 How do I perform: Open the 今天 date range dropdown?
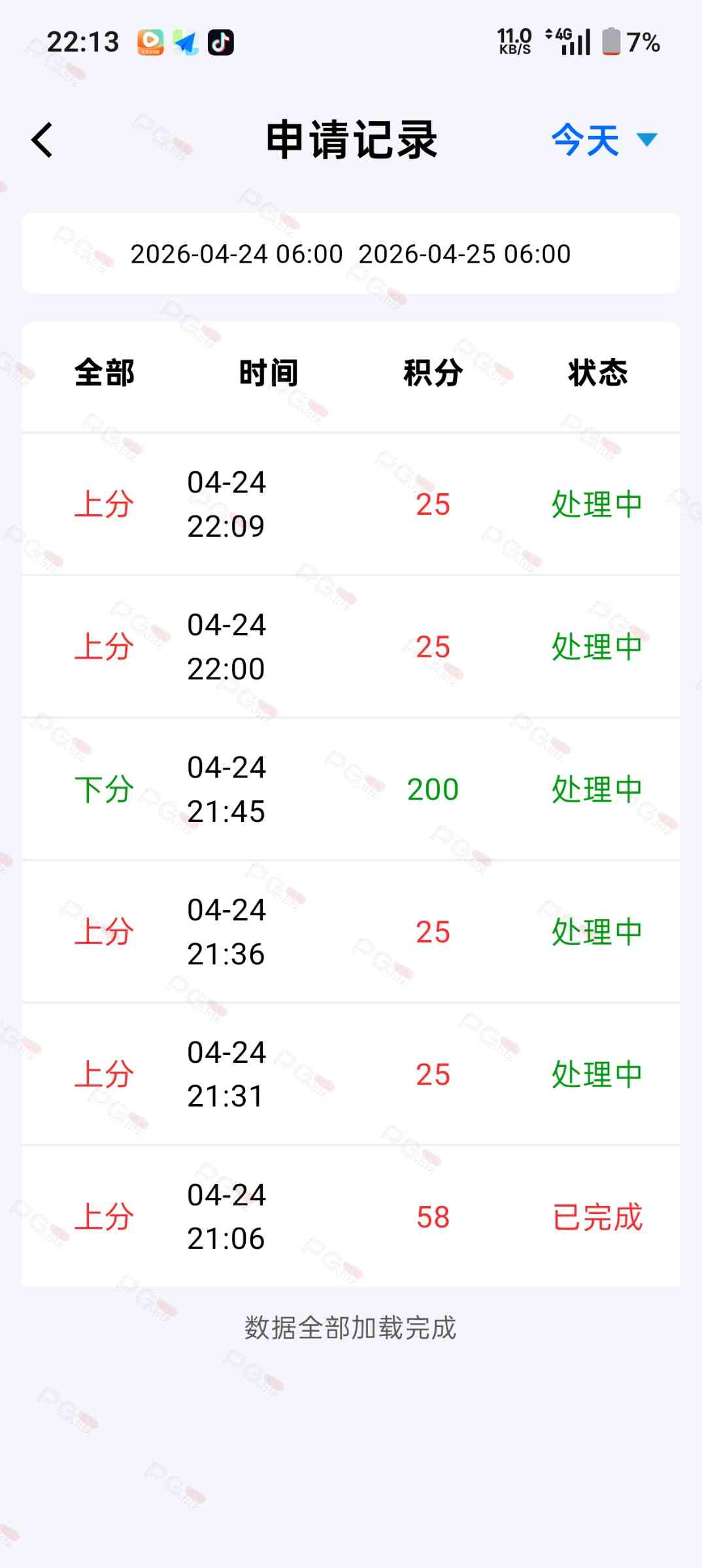click(603, 140)
